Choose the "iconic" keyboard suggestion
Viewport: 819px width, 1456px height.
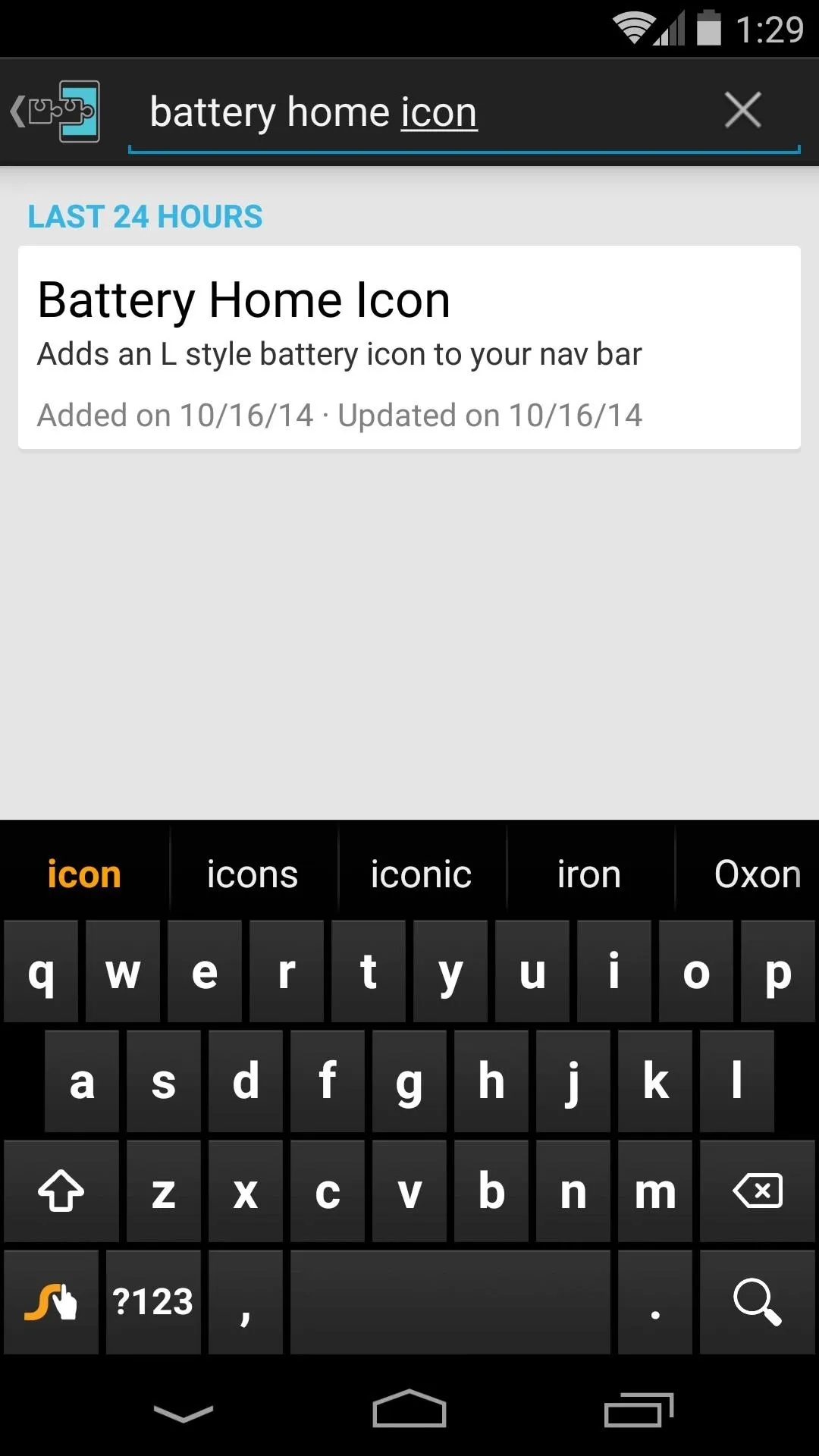point(421,874)
